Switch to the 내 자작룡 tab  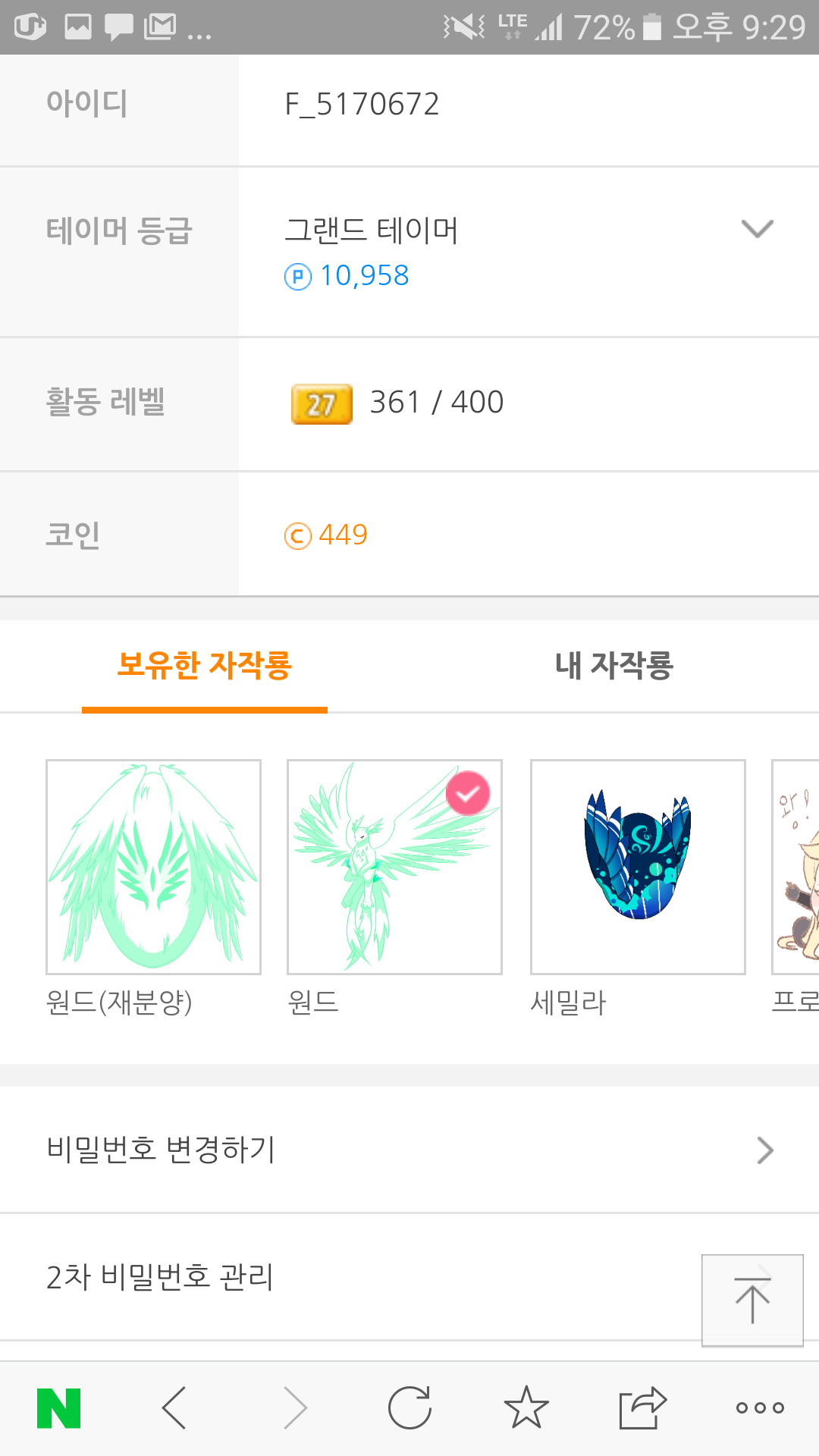(613, 665)
